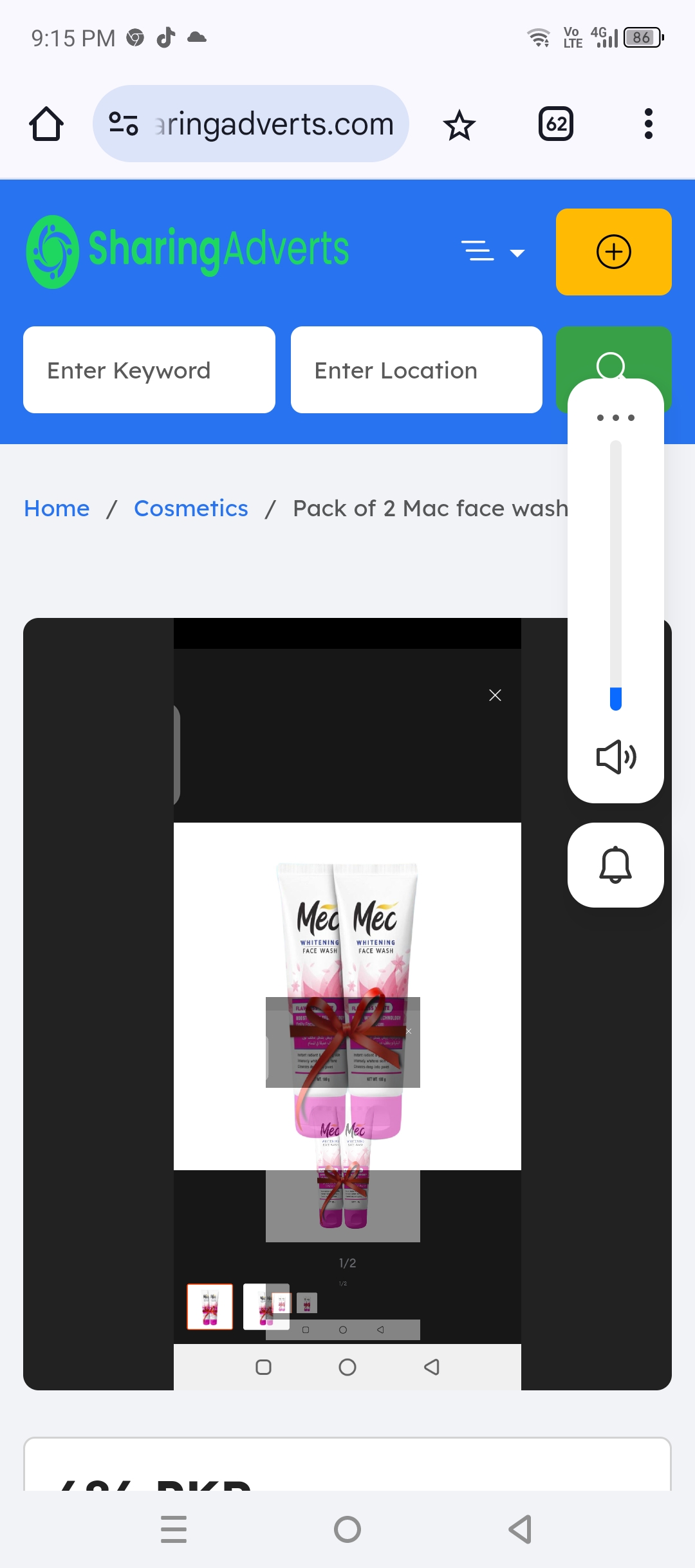Mute media using the speaker icon

coord(615,756)
